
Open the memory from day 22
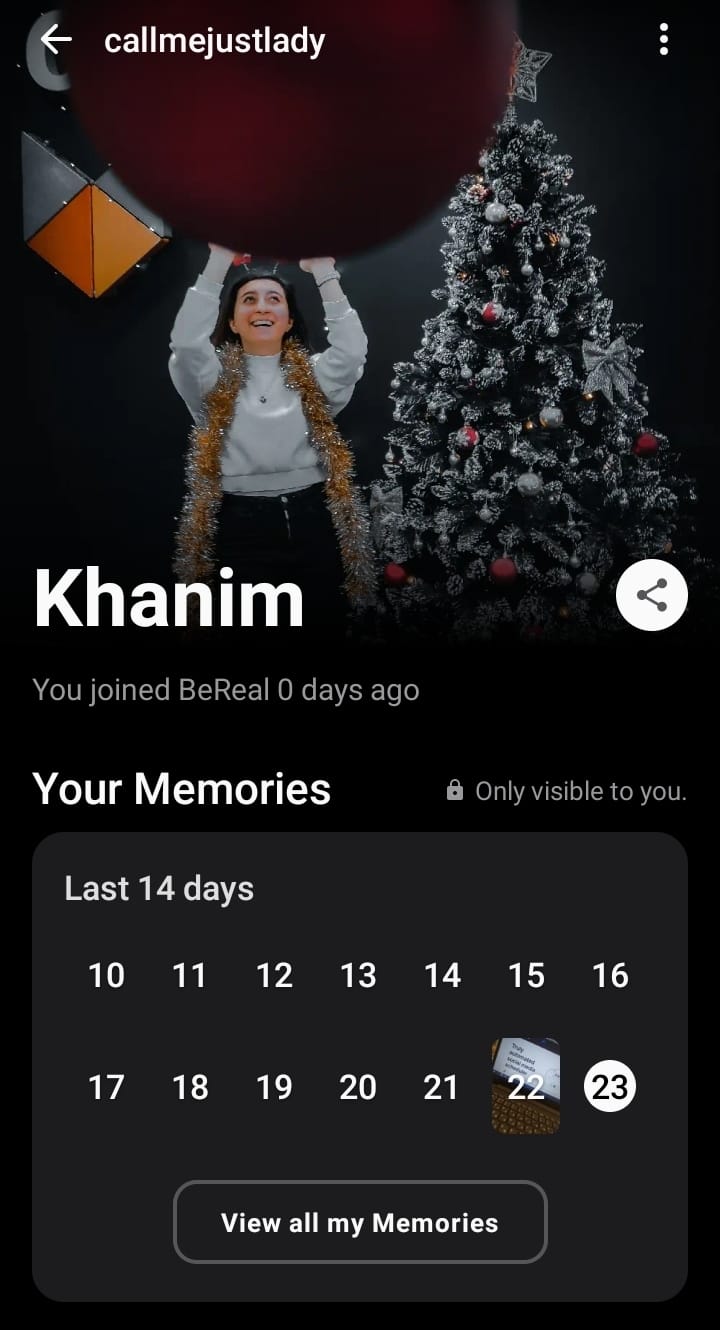click(526, 1086)
